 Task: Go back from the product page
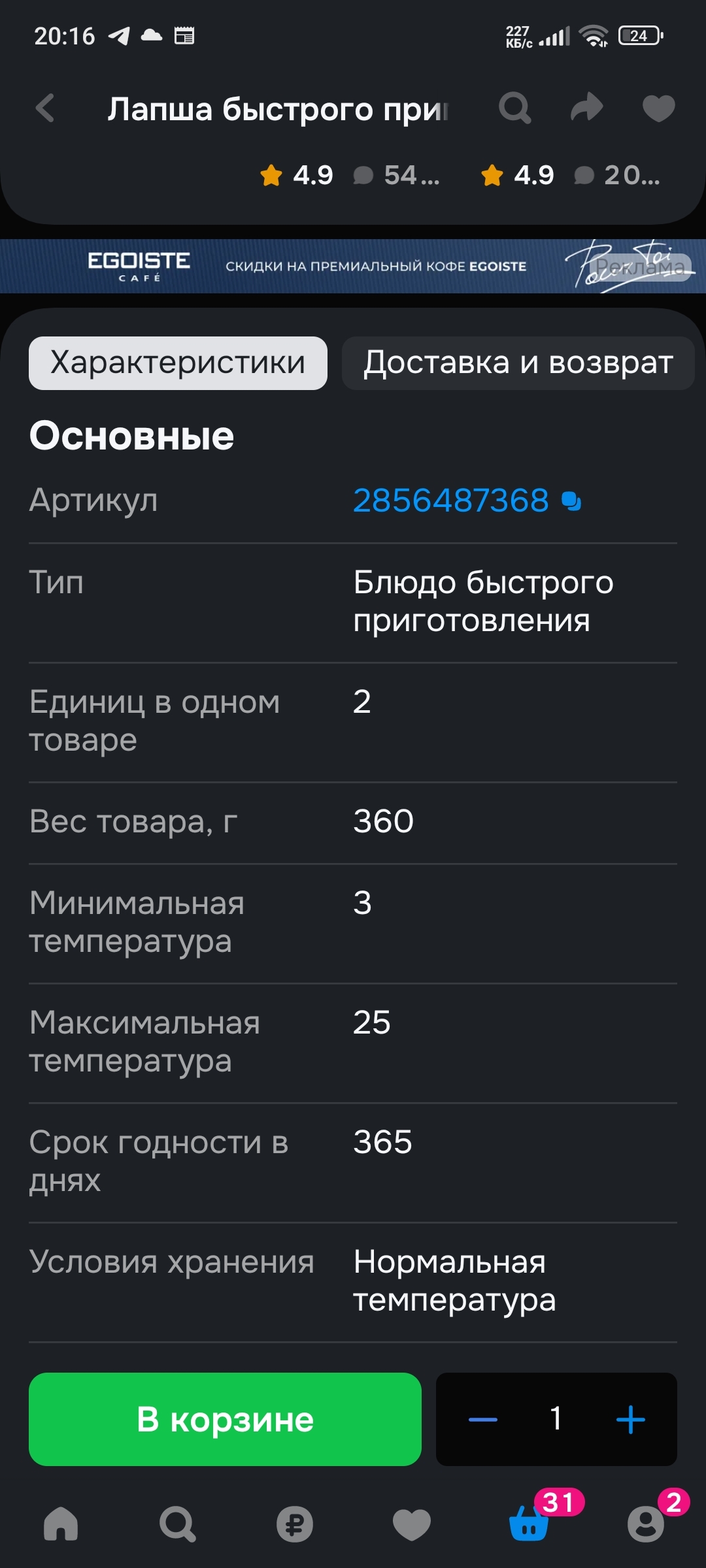pos(45,108)
